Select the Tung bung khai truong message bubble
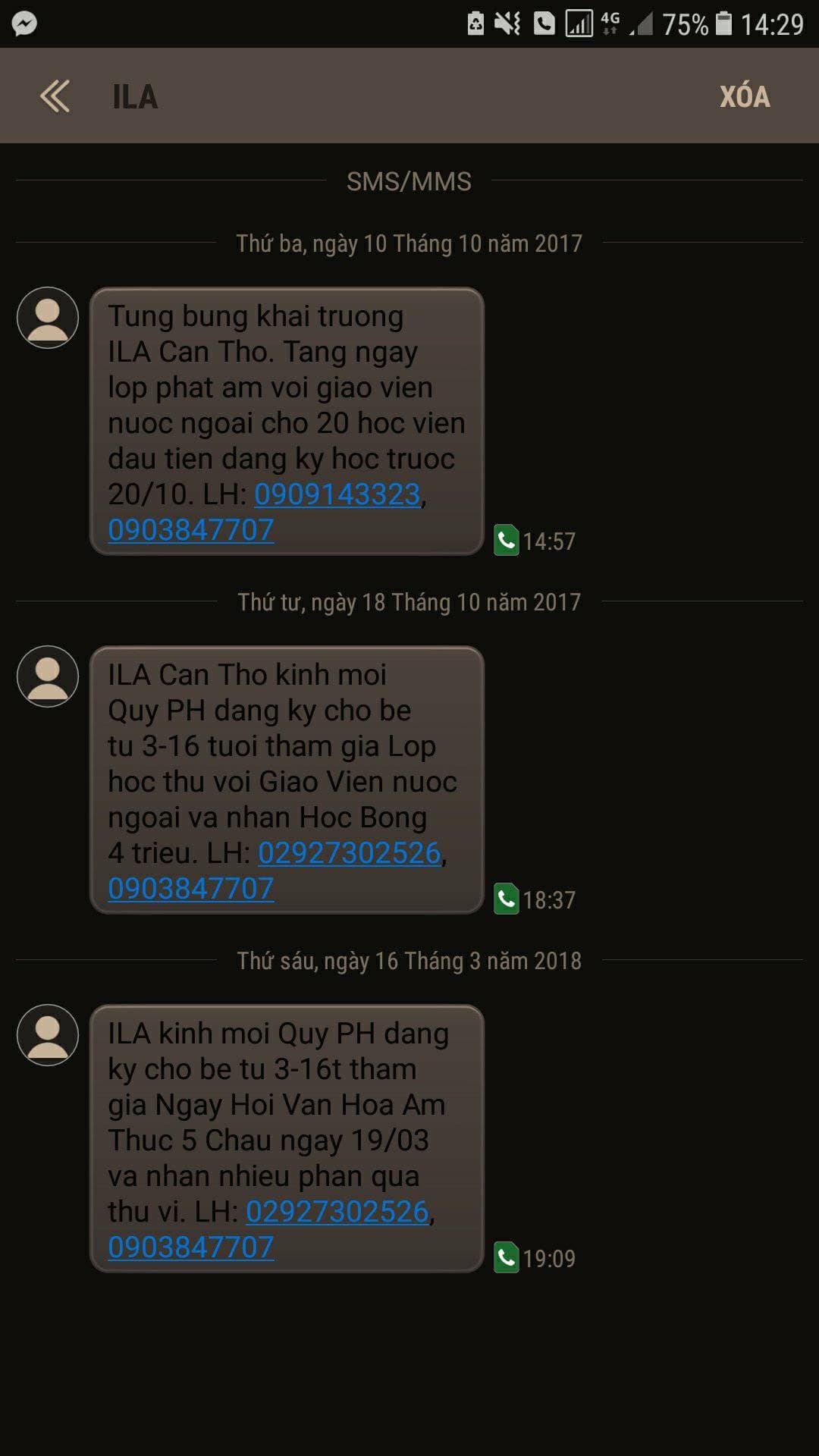Screen dimensions: 819x1456 click(x=287, y=421)
